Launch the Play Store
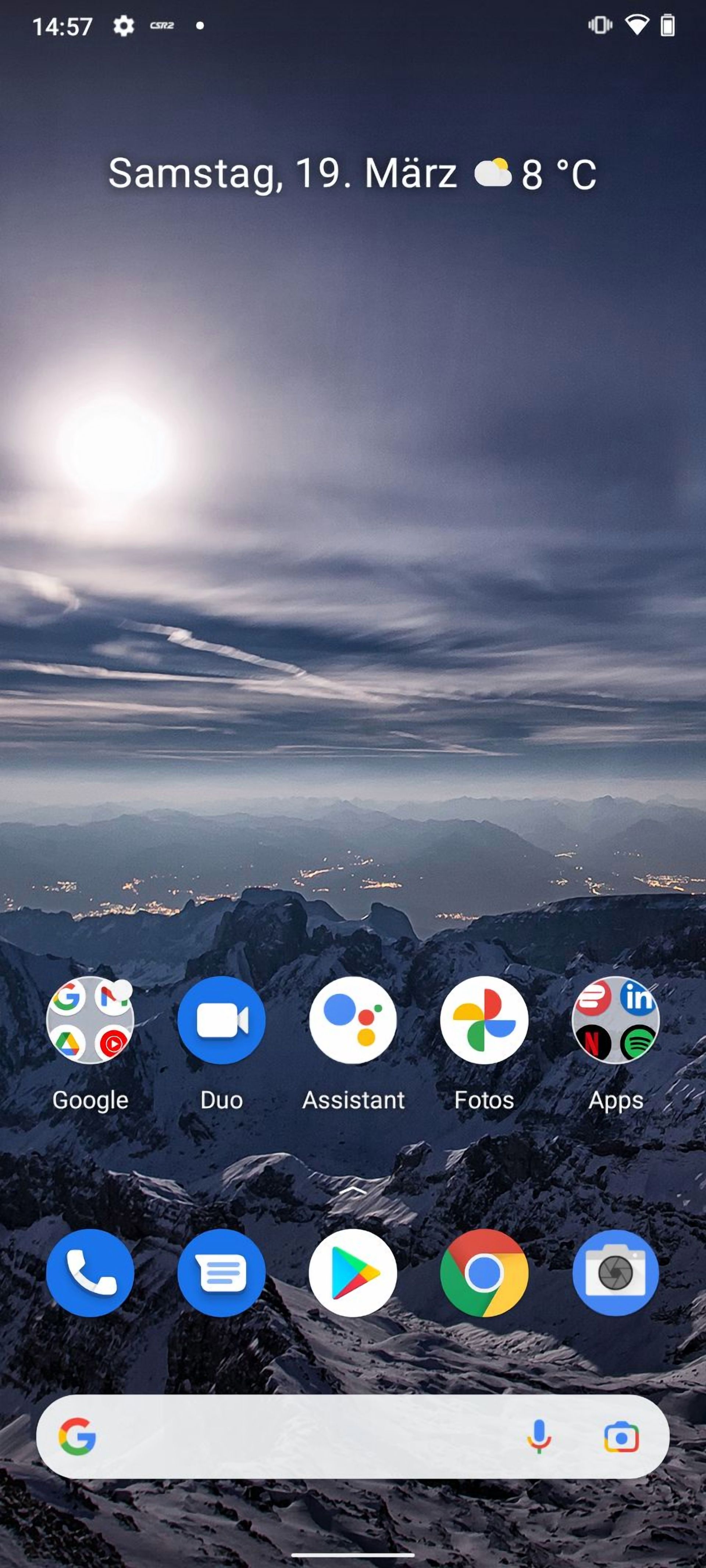The height and width of the screenshot is (1568, 706). point(353,1273)
